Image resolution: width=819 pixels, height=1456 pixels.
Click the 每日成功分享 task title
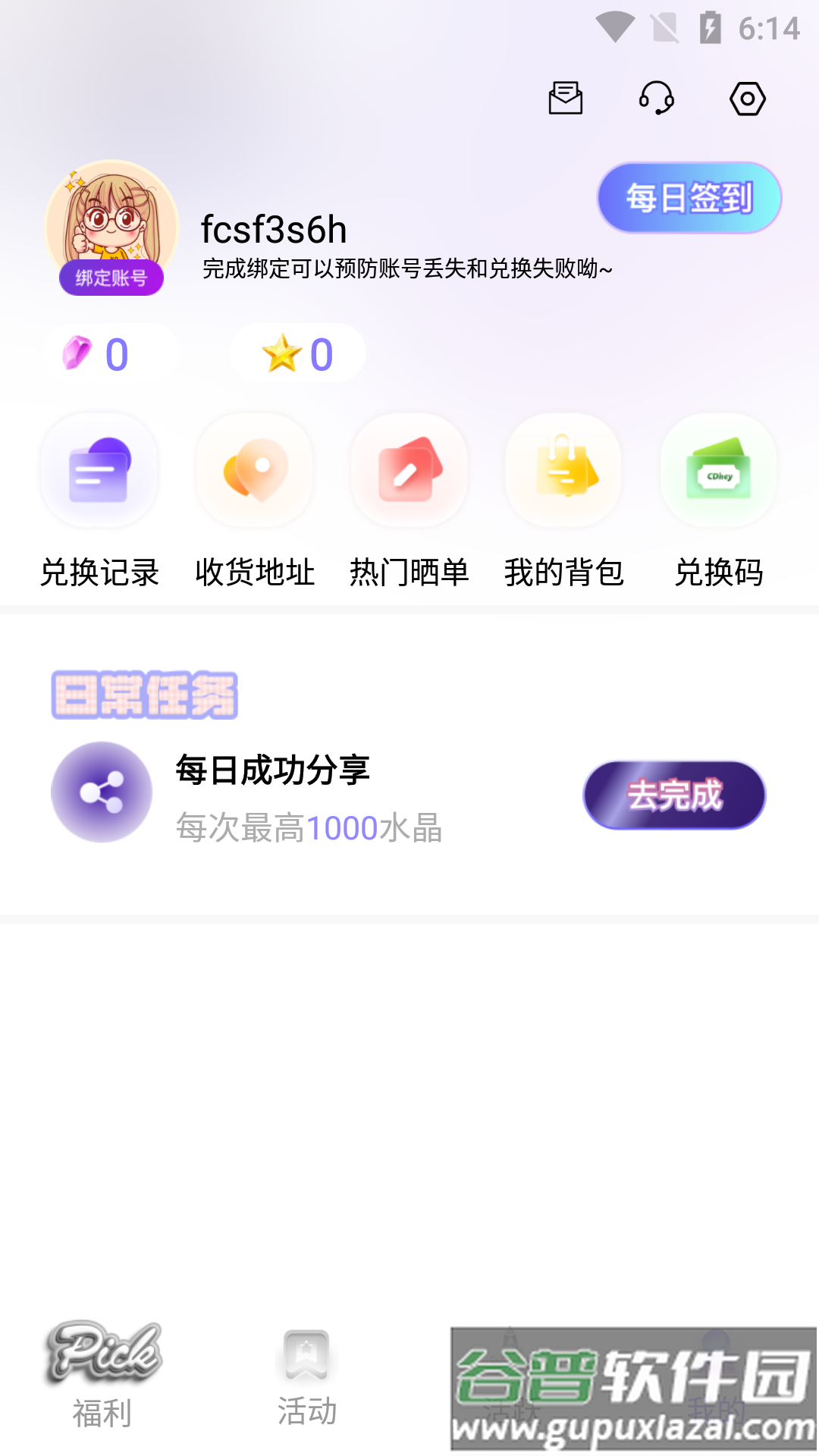point(275,768)
